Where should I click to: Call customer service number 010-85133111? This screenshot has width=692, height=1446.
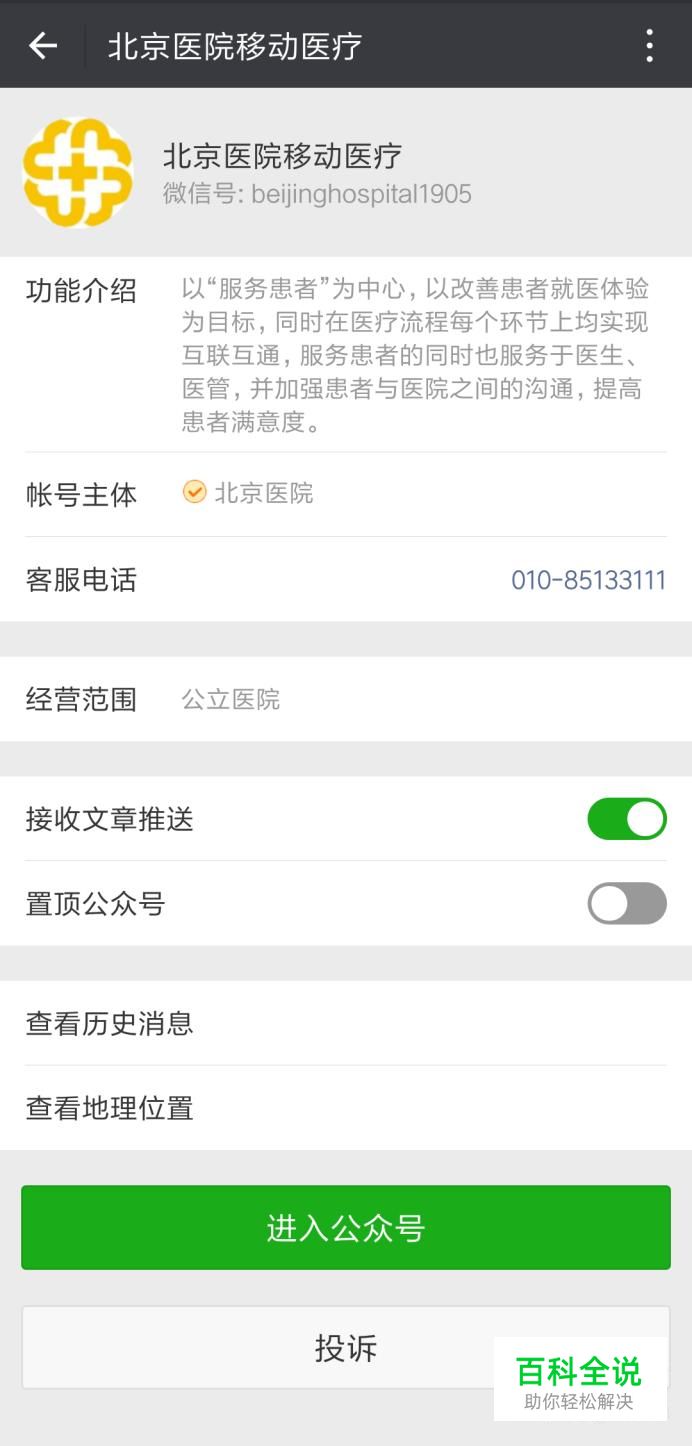point(588,580)
